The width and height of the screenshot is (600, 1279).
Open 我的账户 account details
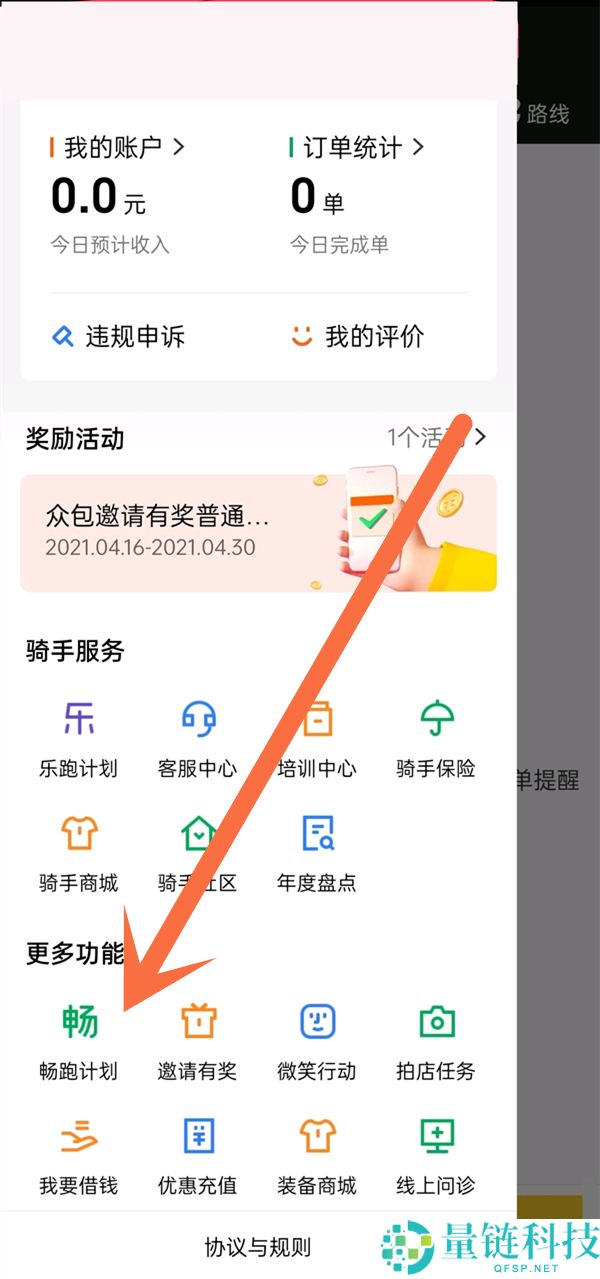(117, 148)
